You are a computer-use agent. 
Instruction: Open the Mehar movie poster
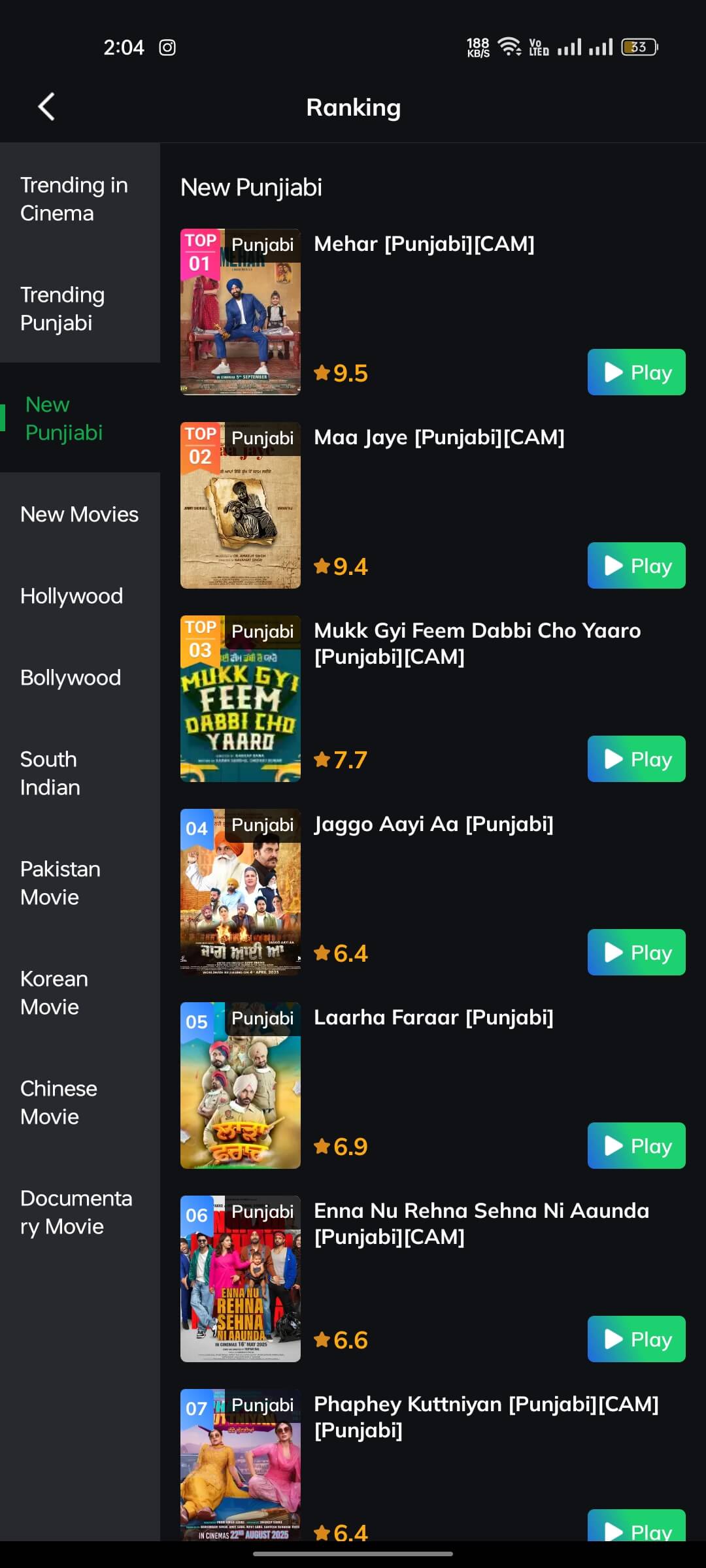[x=241, y=312]
